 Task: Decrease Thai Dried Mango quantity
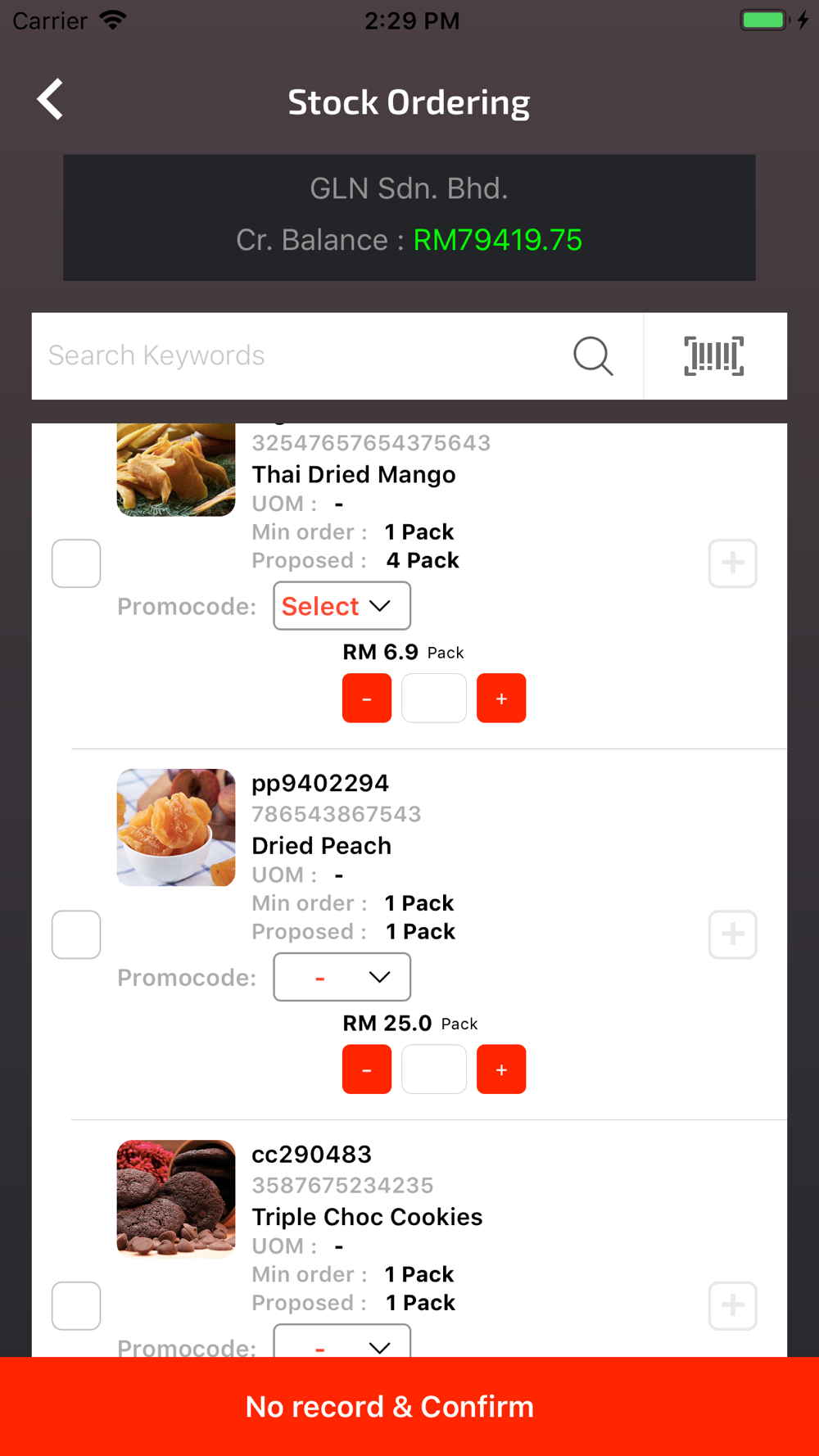(x=366, y=699)
